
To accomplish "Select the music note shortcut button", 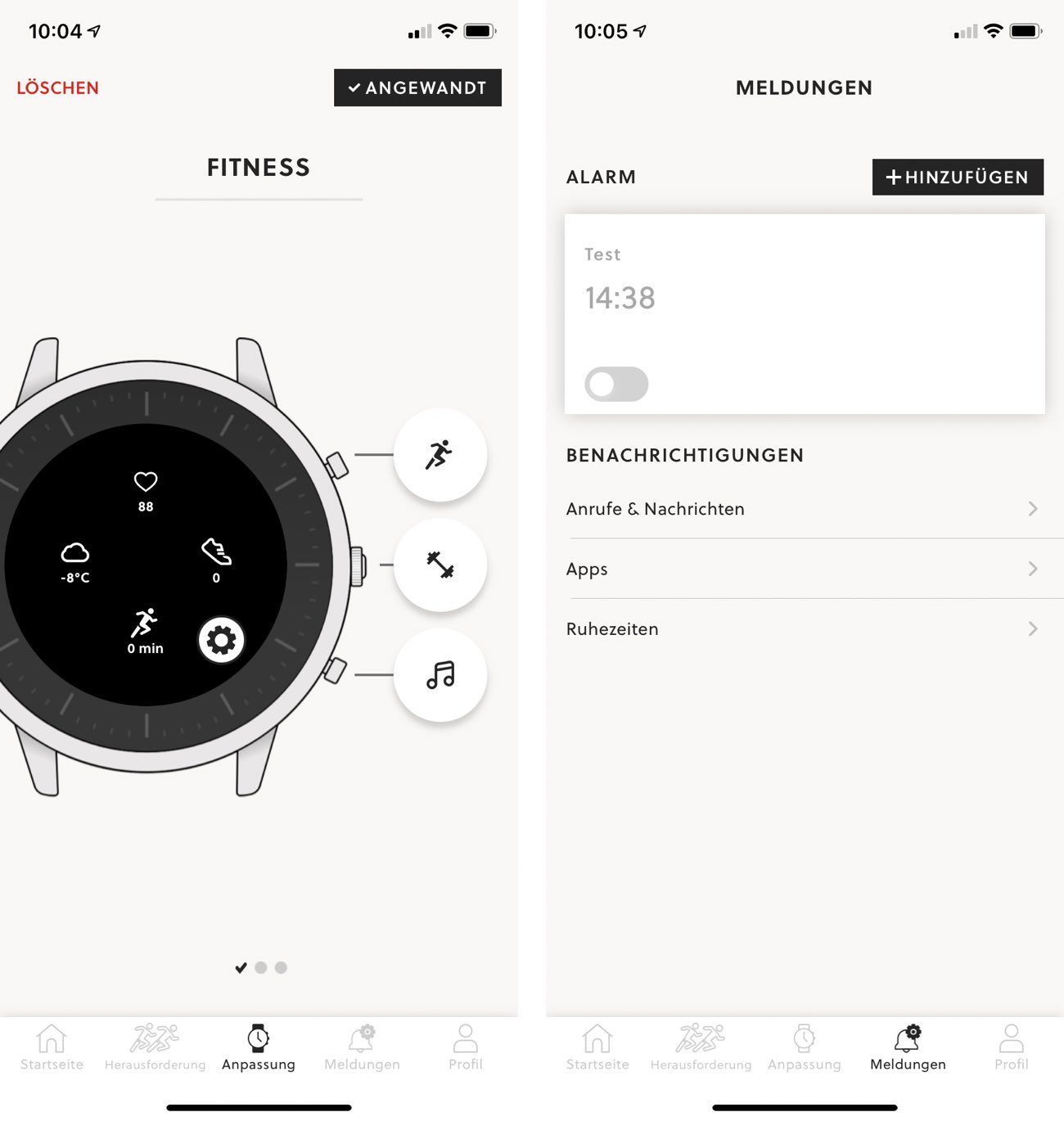I will [x=440, y=675].
